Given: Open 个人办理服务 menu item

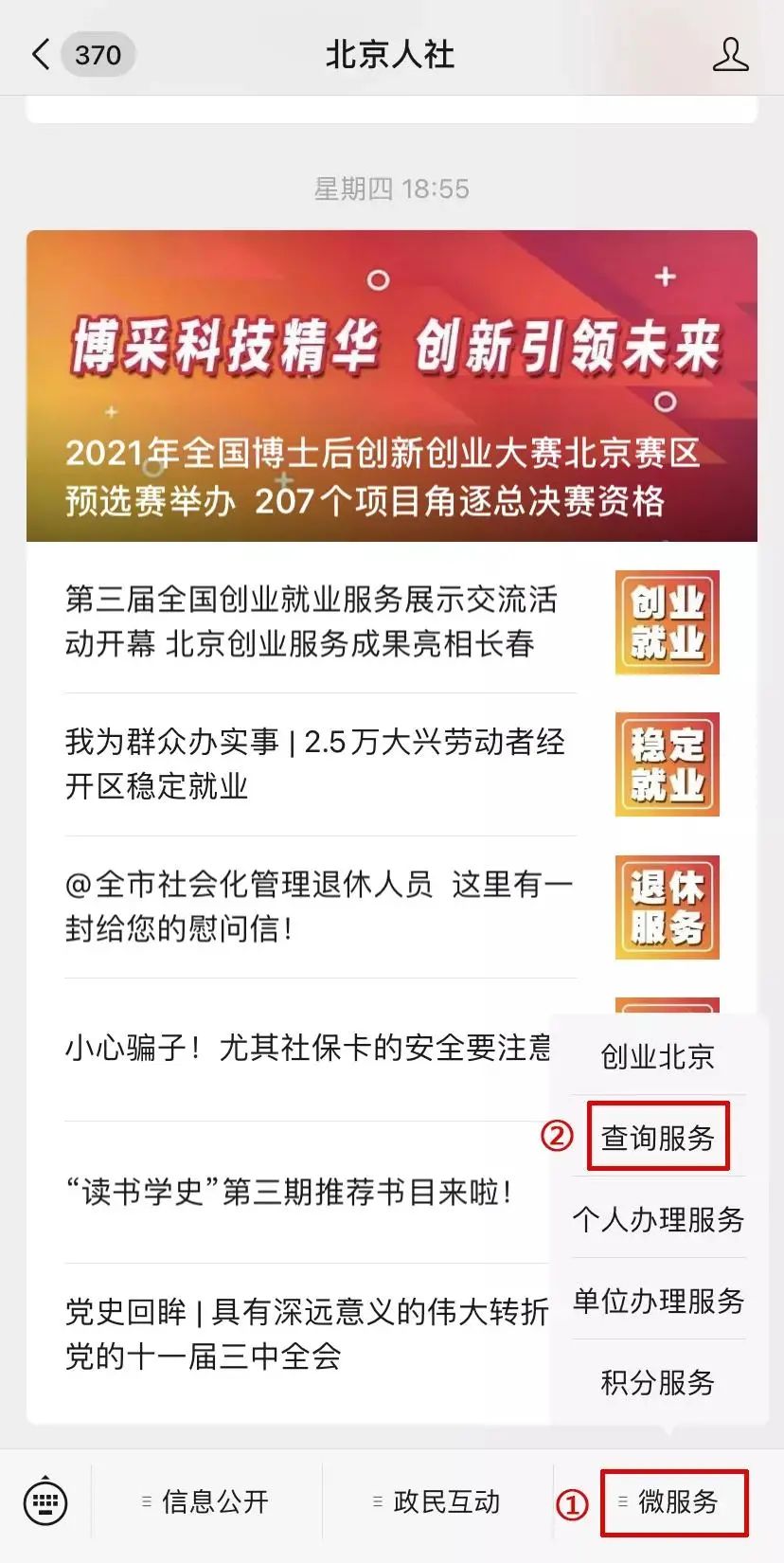Looking at the screenshot, I should (657, 1219).
